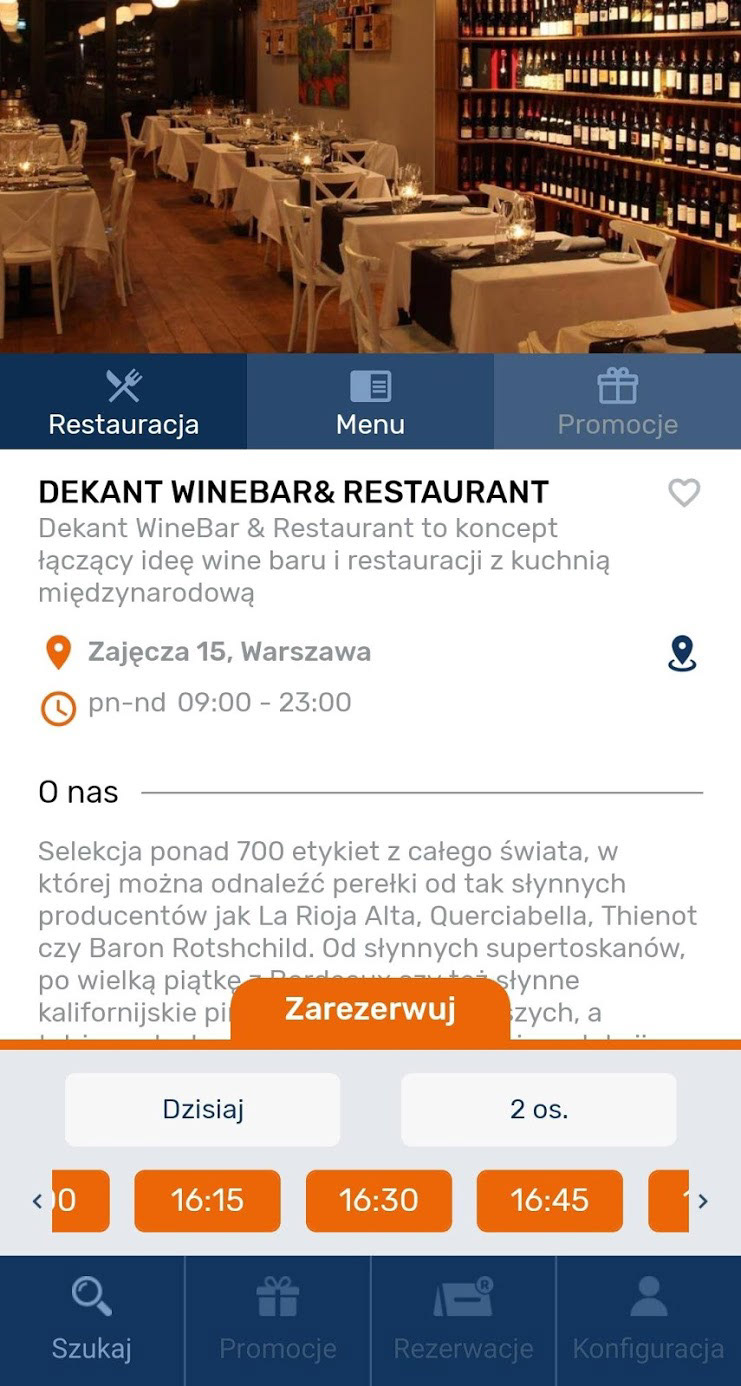This screenshot has height=1386, width=741.
Task: Show later time slots with right arrow
Action: [x=703, y=1201]
